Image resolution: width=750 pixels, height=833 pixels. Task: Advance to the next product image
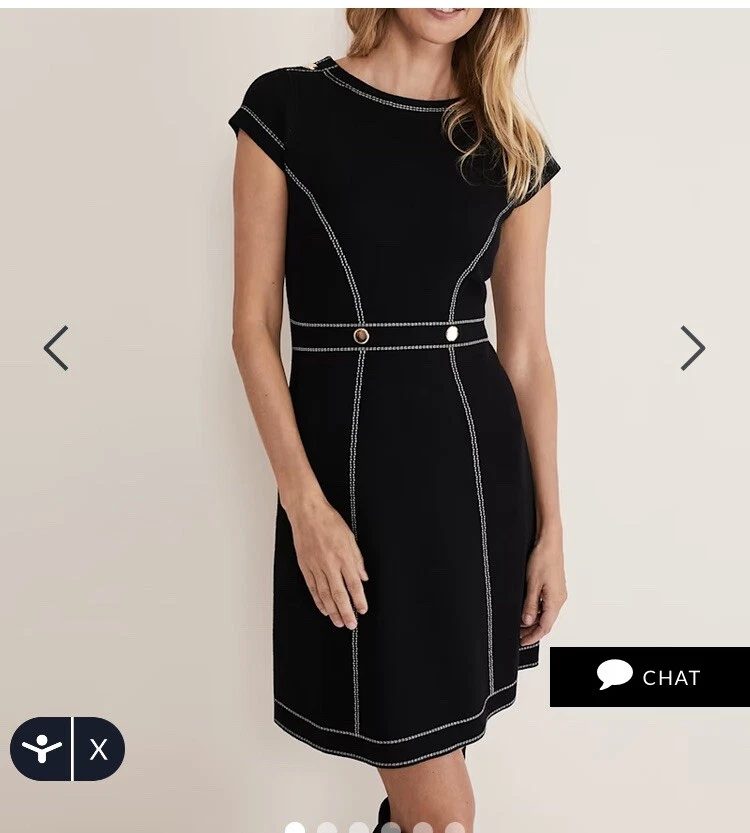coord(692,348)
